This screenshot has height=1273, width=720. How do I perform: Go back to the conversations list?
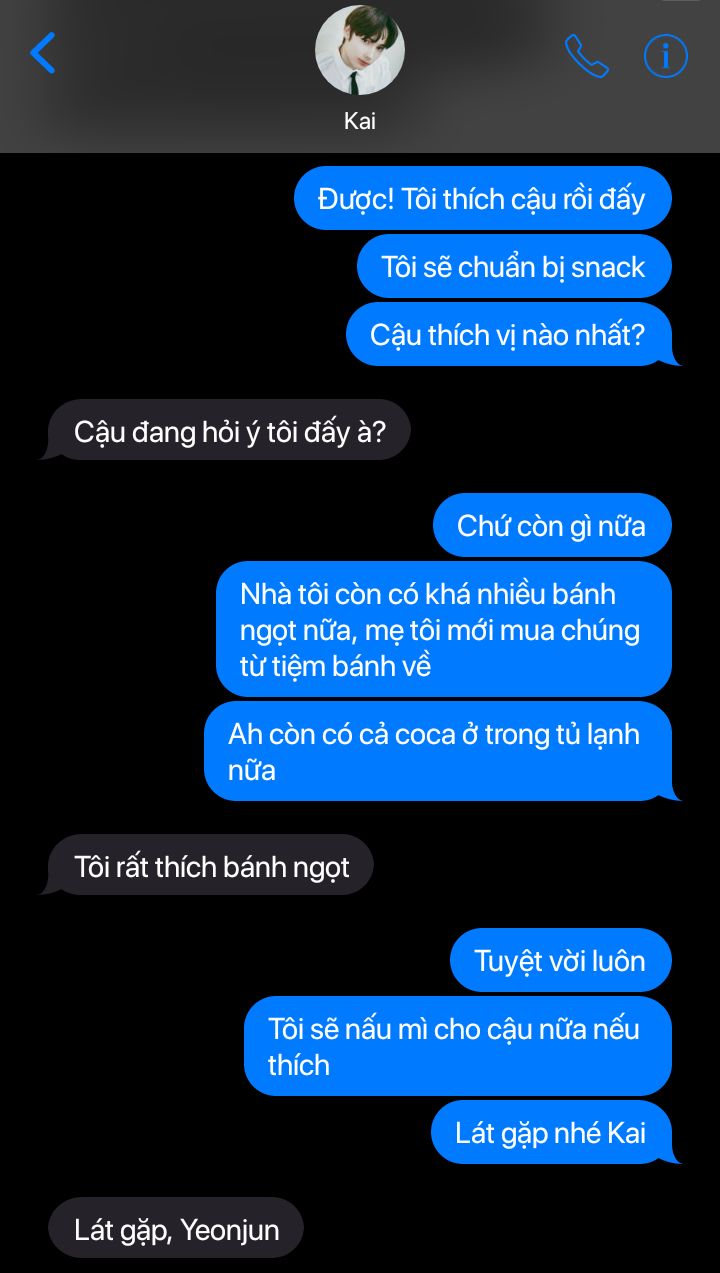pos(43,53)
